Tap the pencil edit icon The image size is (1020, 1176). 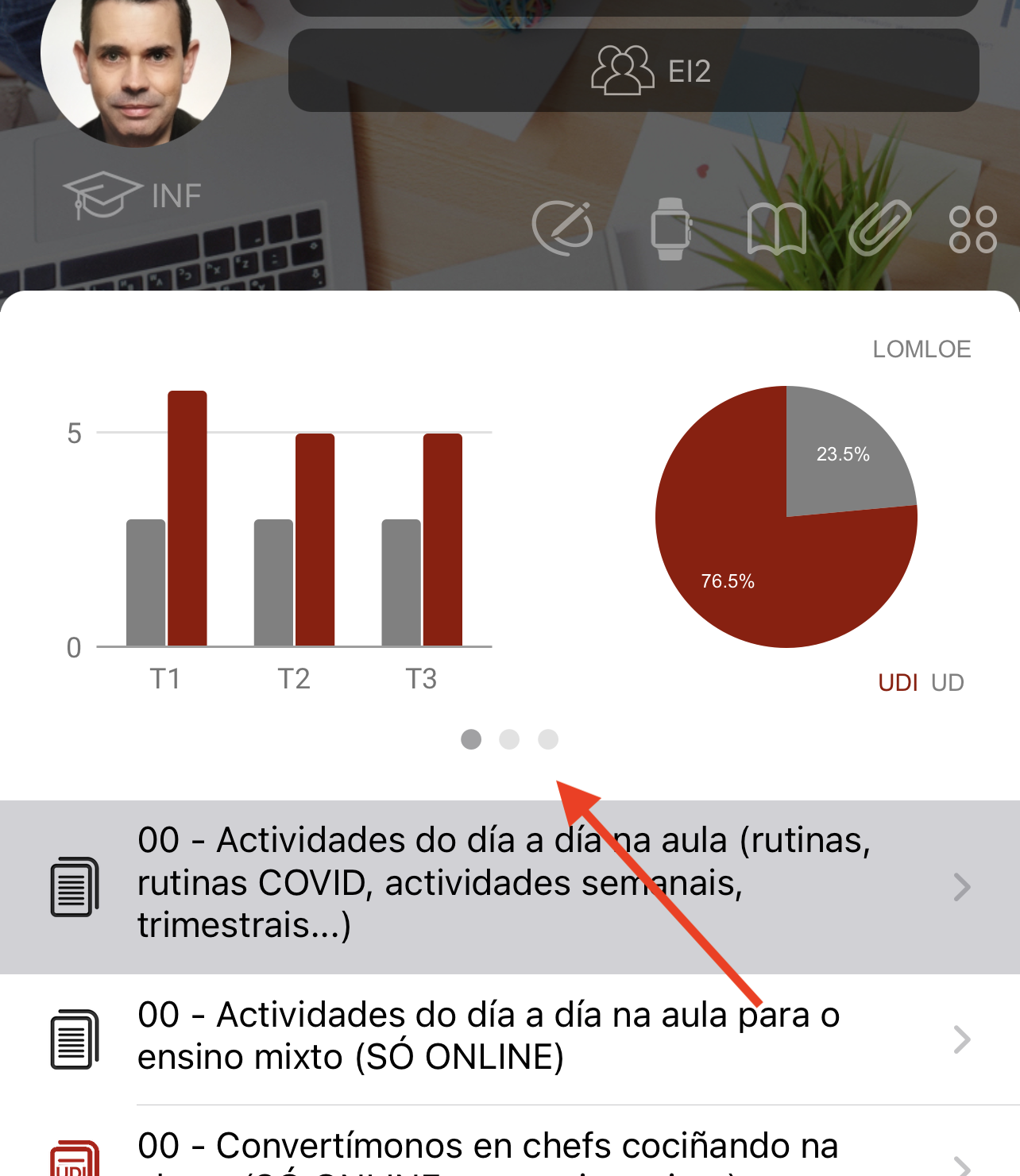[x=562, y=229]
